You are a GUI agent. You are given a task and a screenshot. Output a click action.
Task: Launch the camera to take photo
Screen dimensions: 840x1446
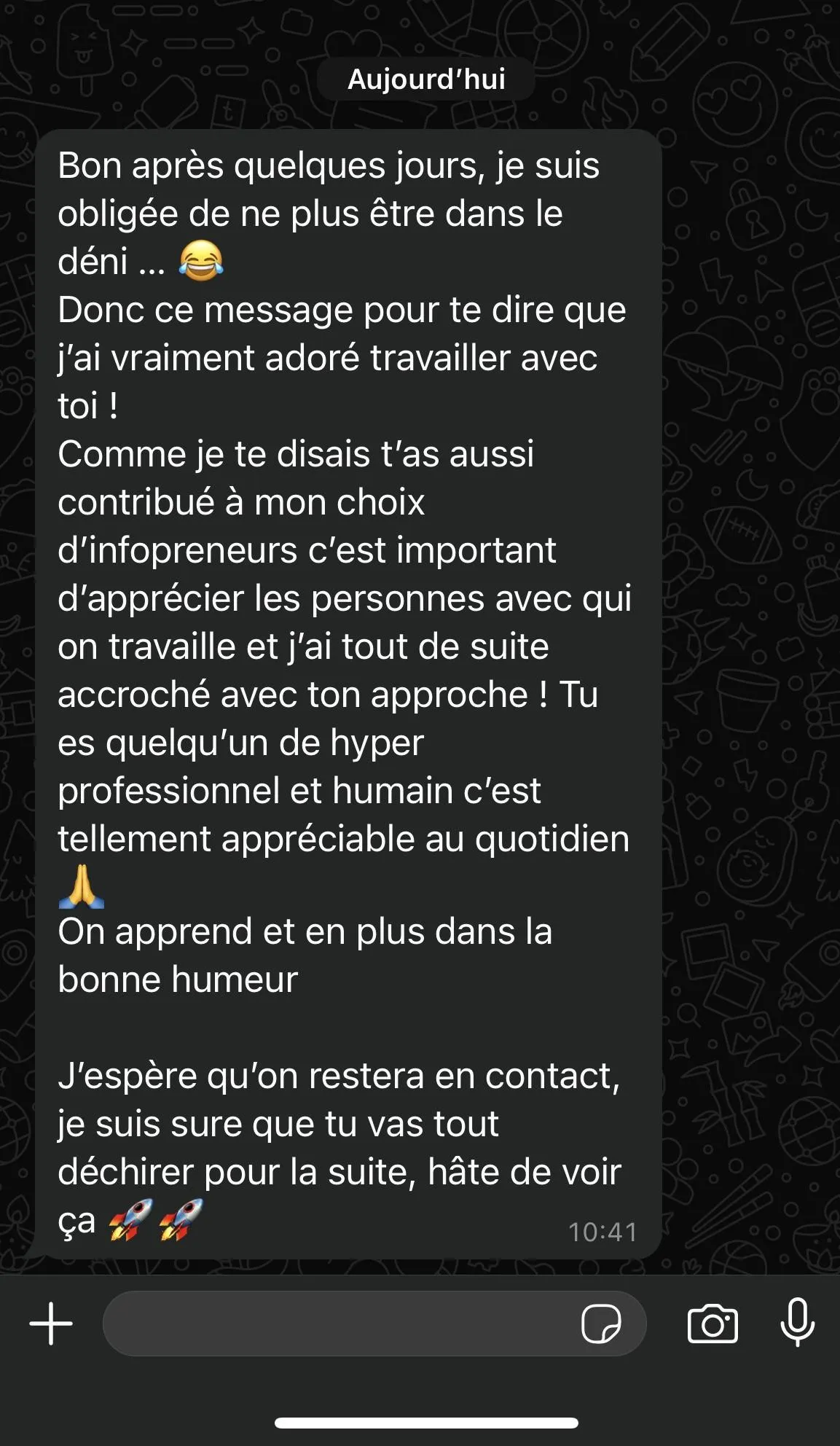pos(713,1324)
